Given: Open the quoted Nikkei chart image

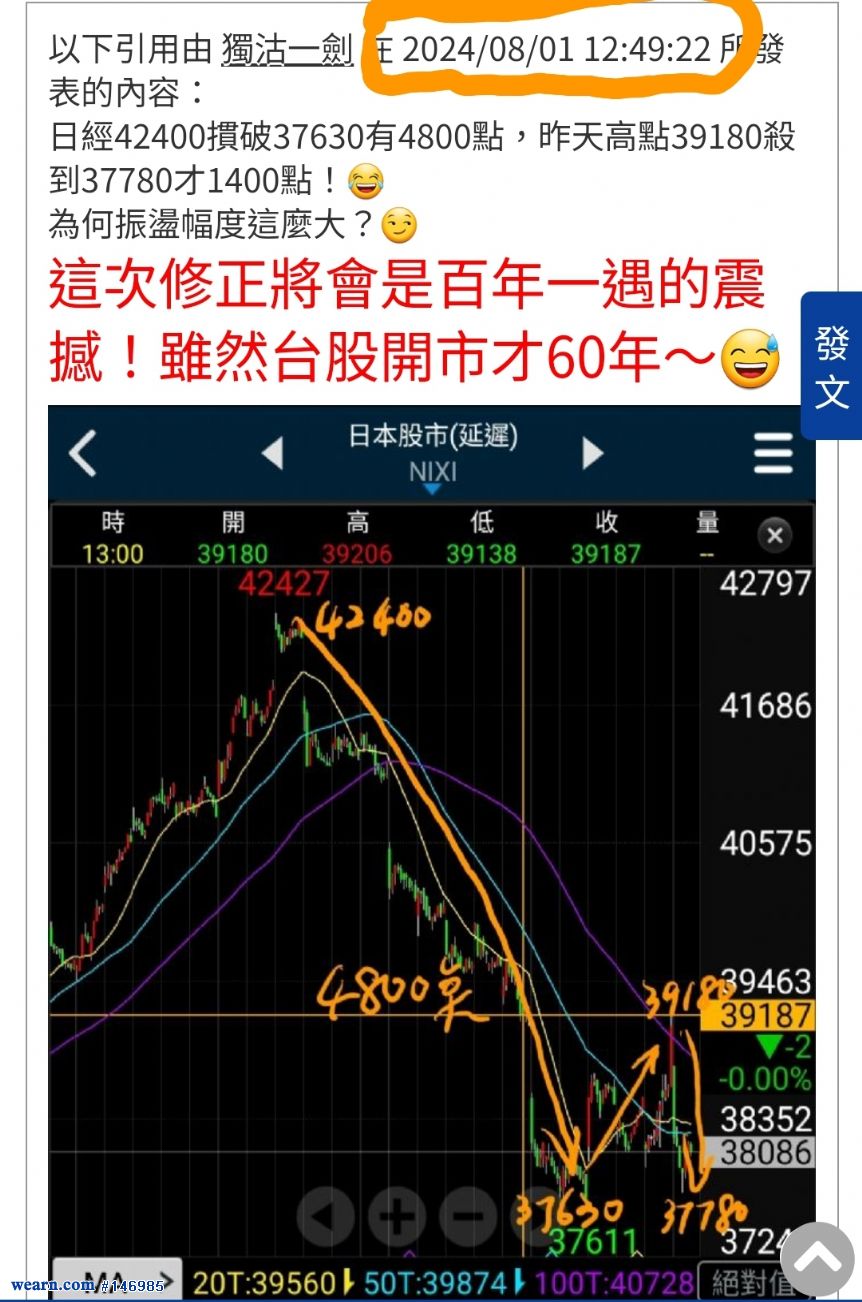Looking at the screenshot, I should (x=430, y=850).
